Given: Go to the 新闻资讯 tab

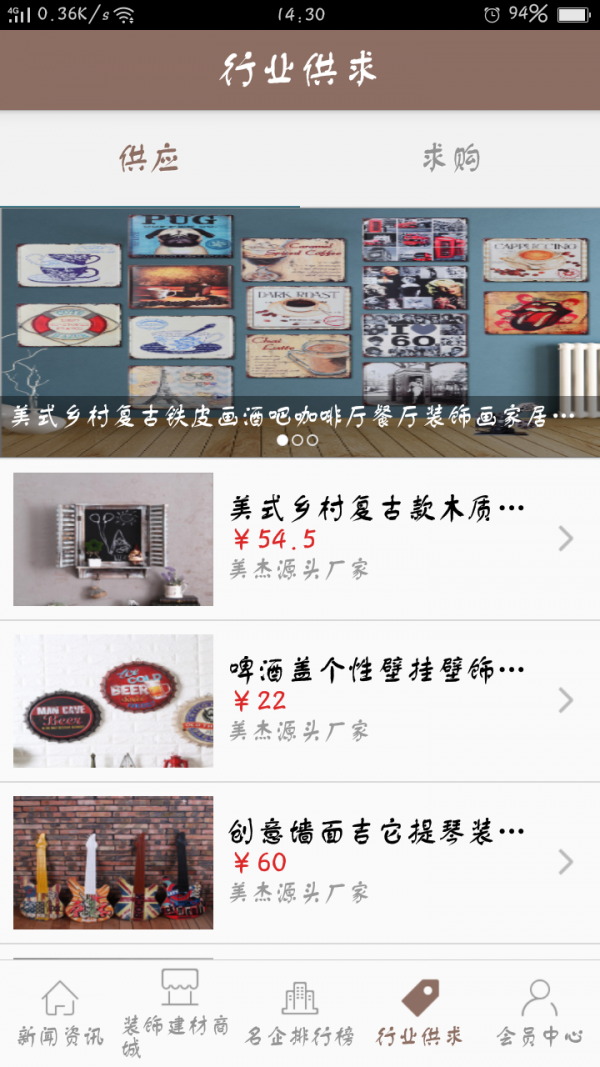Looking at the screenshot, I should (60, 1012).
